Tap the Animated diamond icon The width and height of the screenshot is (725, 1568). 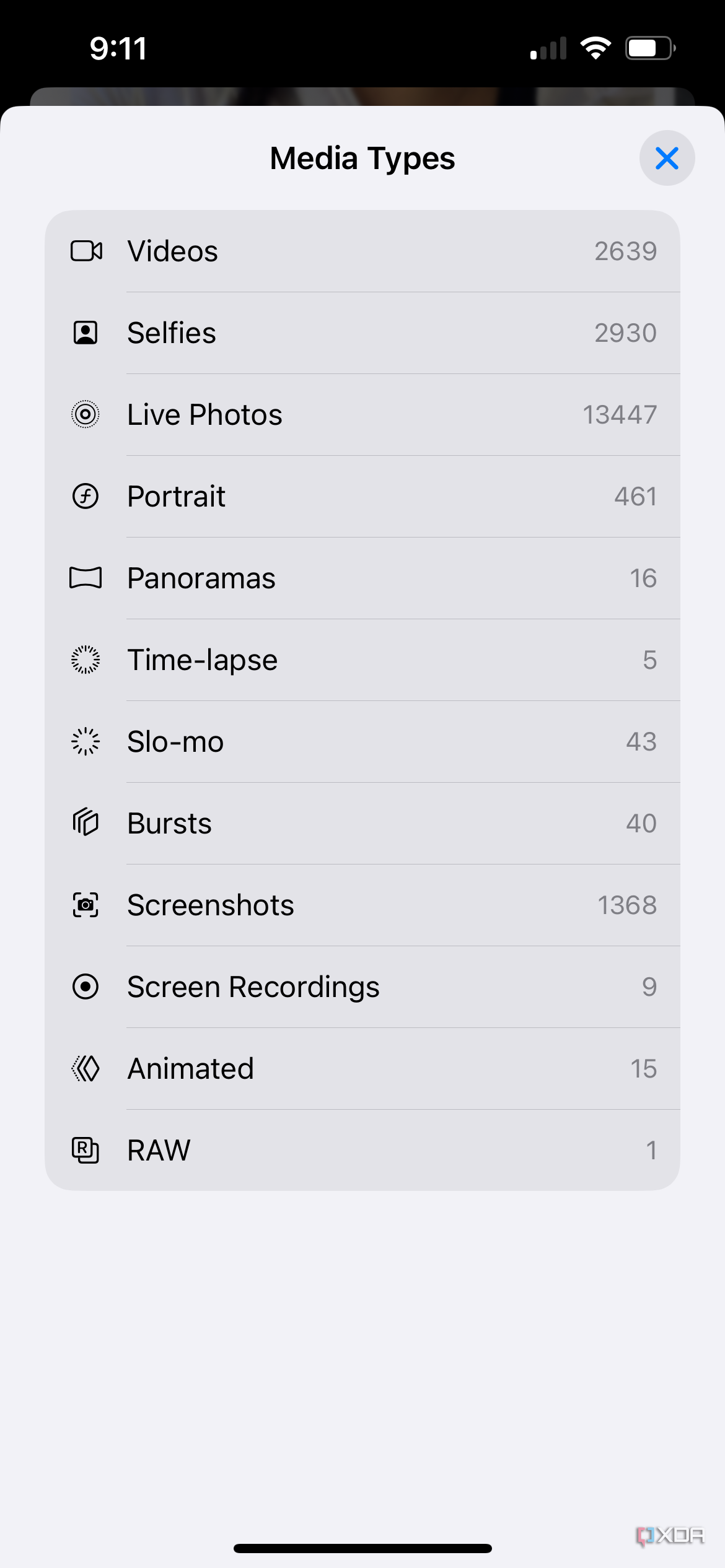pyautogui.click(x=85, y=1068)
